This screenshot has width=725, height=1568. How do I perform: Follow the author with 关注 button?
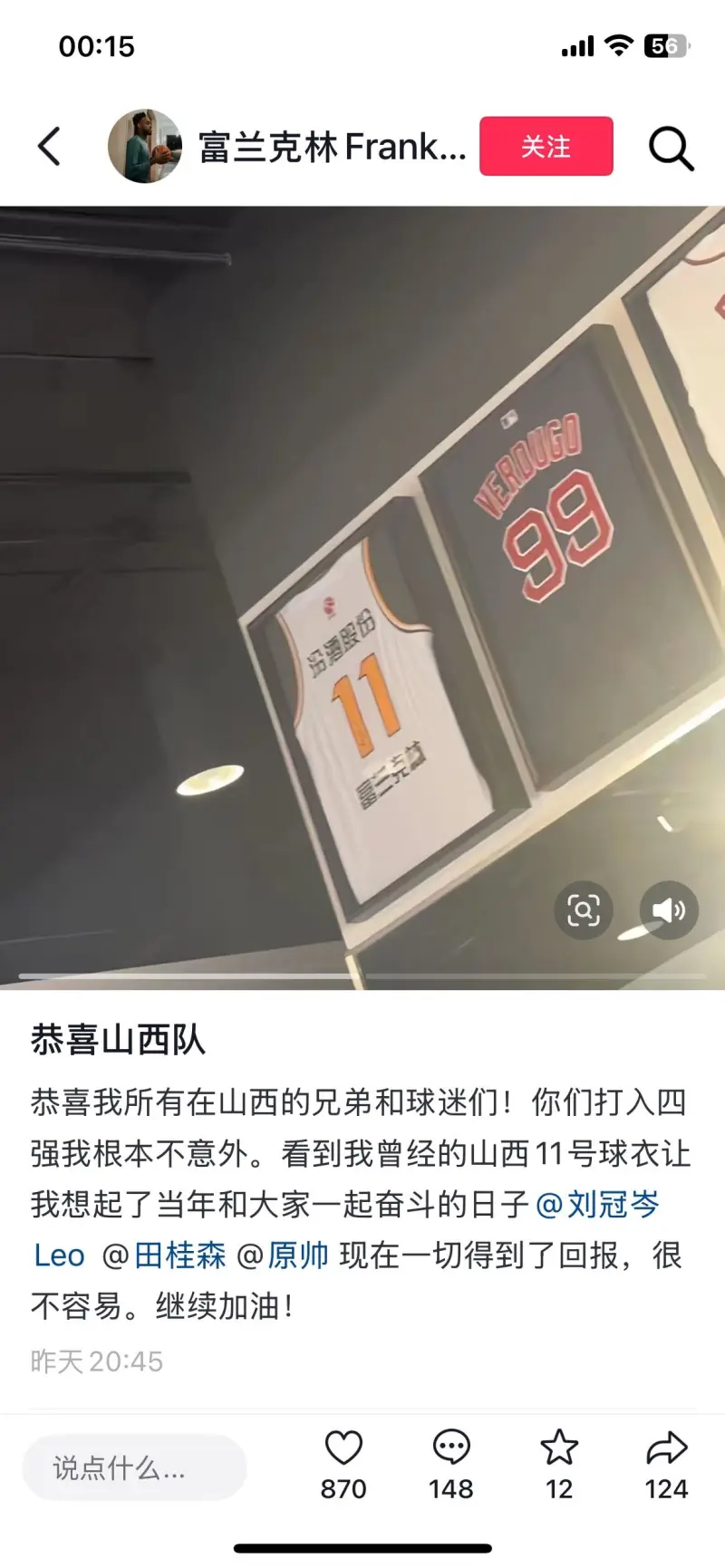click(546, 147)
